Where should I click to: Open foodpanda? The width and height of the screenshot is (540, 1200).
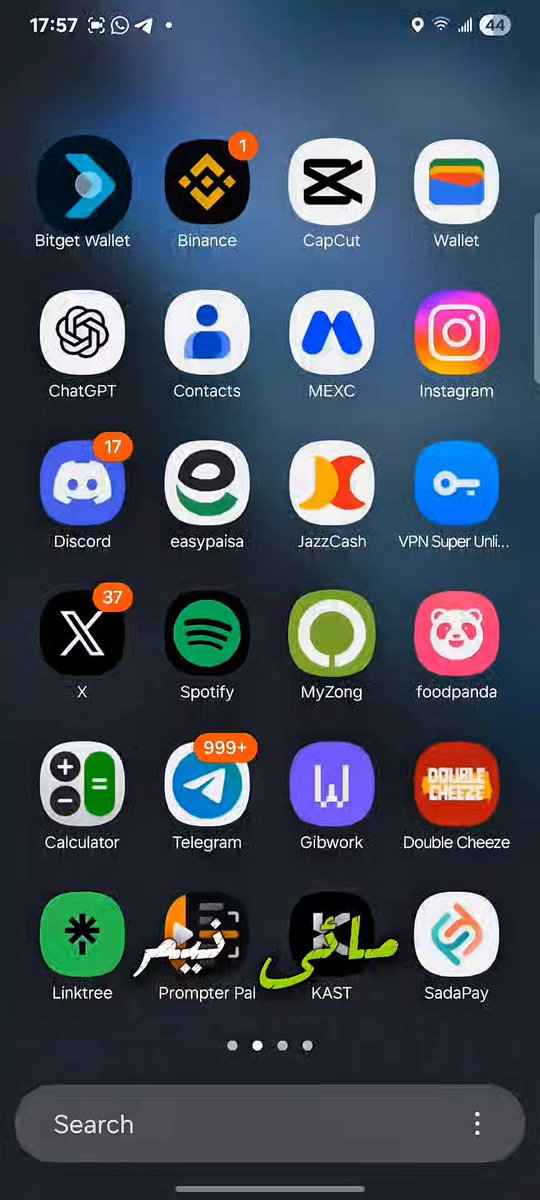457,635
